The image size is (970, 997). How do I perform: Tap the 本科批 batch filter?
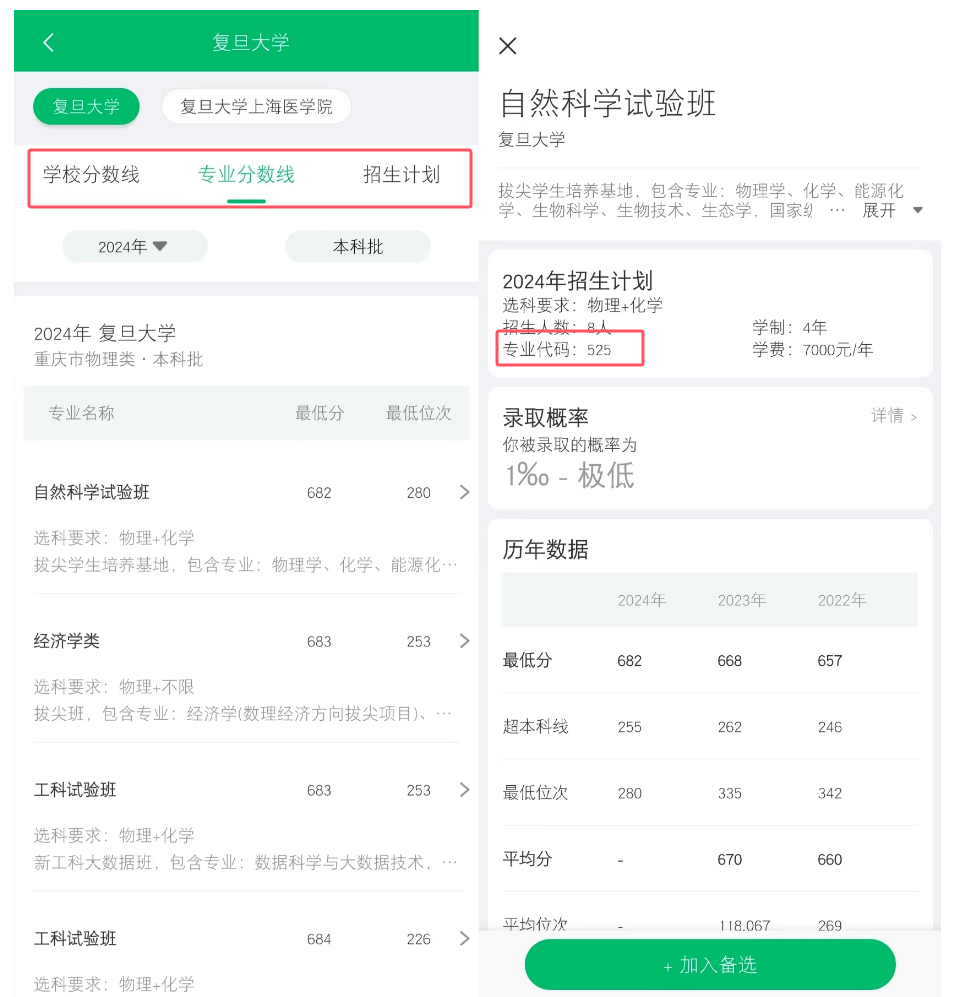[358, 246]
